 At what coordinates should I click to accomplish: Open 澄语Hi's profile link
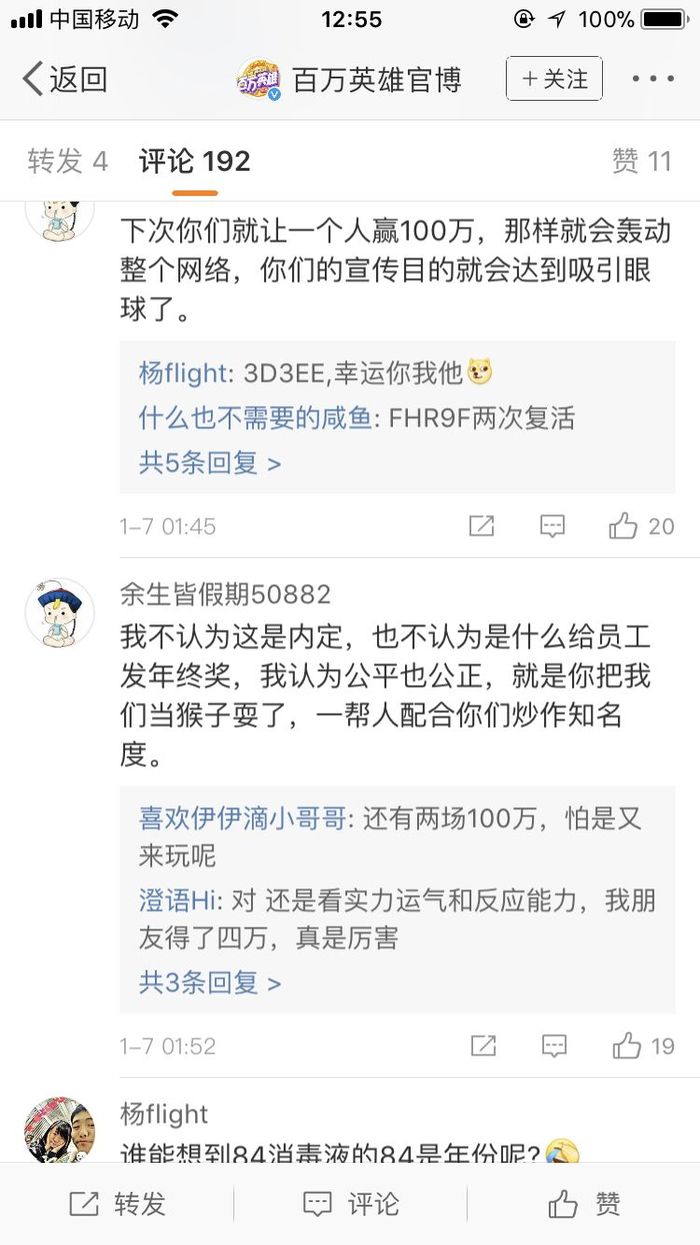[x=178, y=900]
